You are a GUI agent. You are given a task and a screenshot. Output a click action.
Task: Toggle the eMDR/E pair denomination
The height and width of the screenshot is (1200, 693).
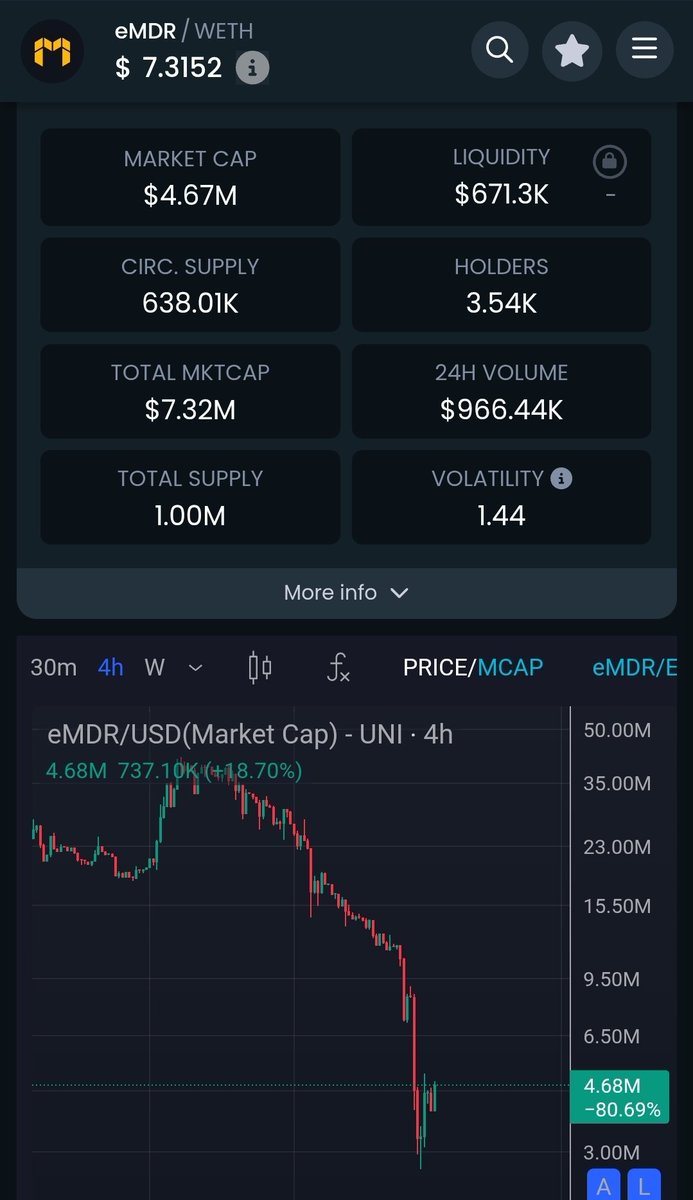(635, 668)
